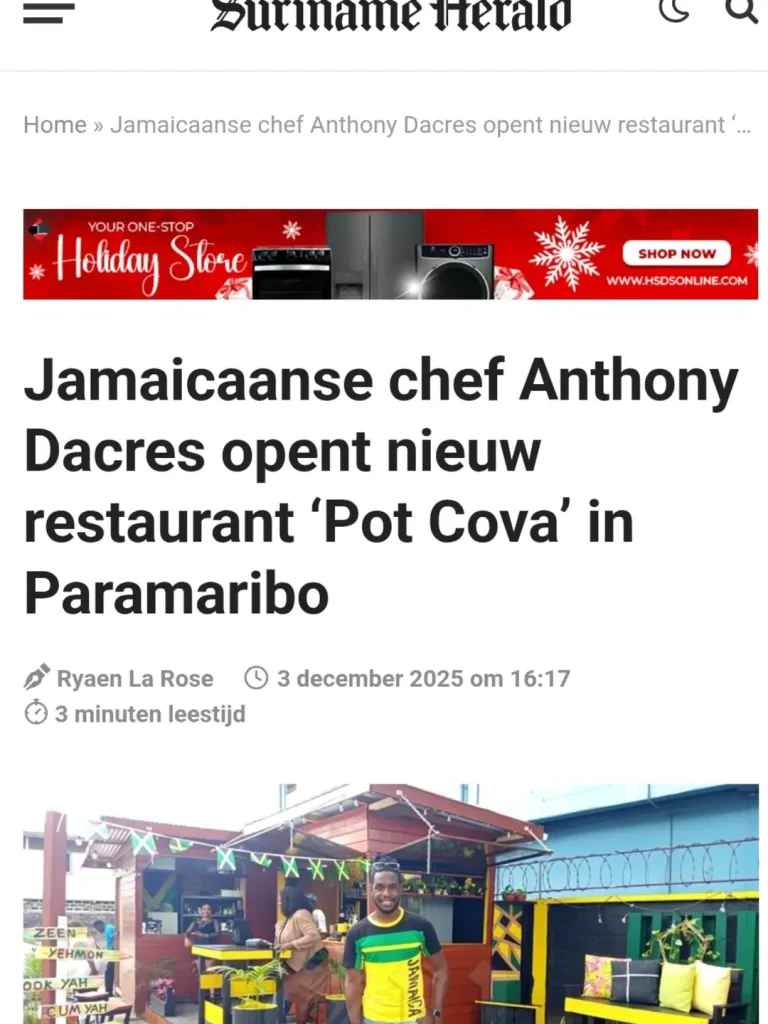Click the pen icon beside the author name
This screenshot has width=768, height=1024.
[x=35, y=677]
